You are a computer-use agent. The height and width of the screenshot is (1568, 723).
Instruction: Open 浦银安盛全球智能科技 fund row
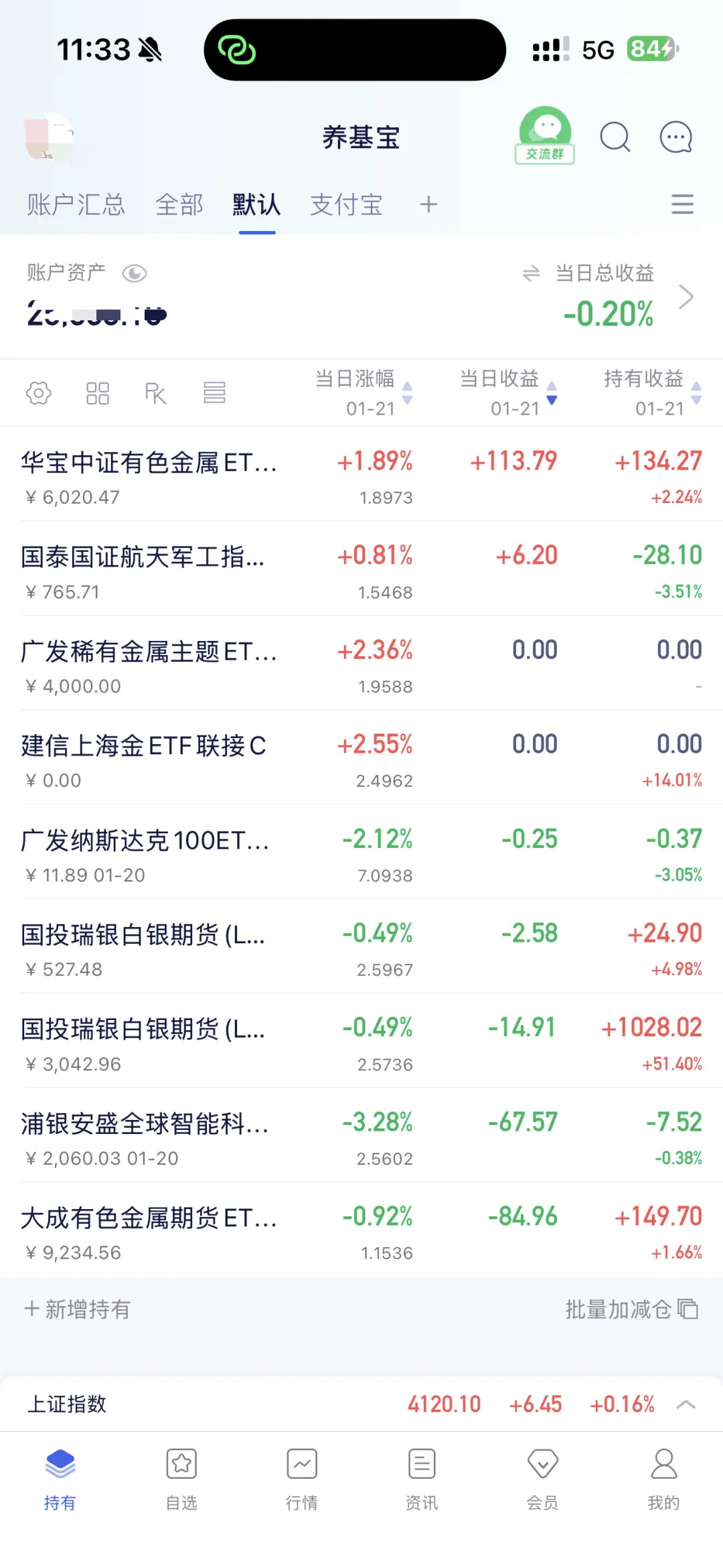(361, 1135)
